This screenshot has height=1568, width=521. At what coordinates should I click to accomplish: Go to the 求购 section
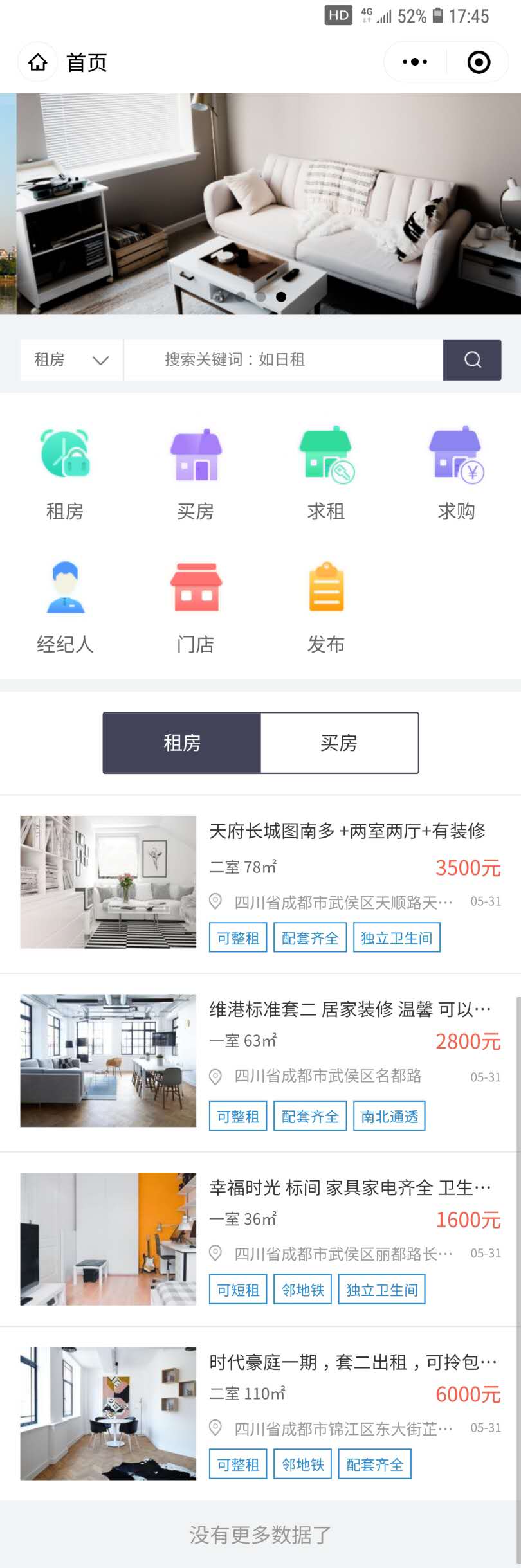tap(457, 473)
